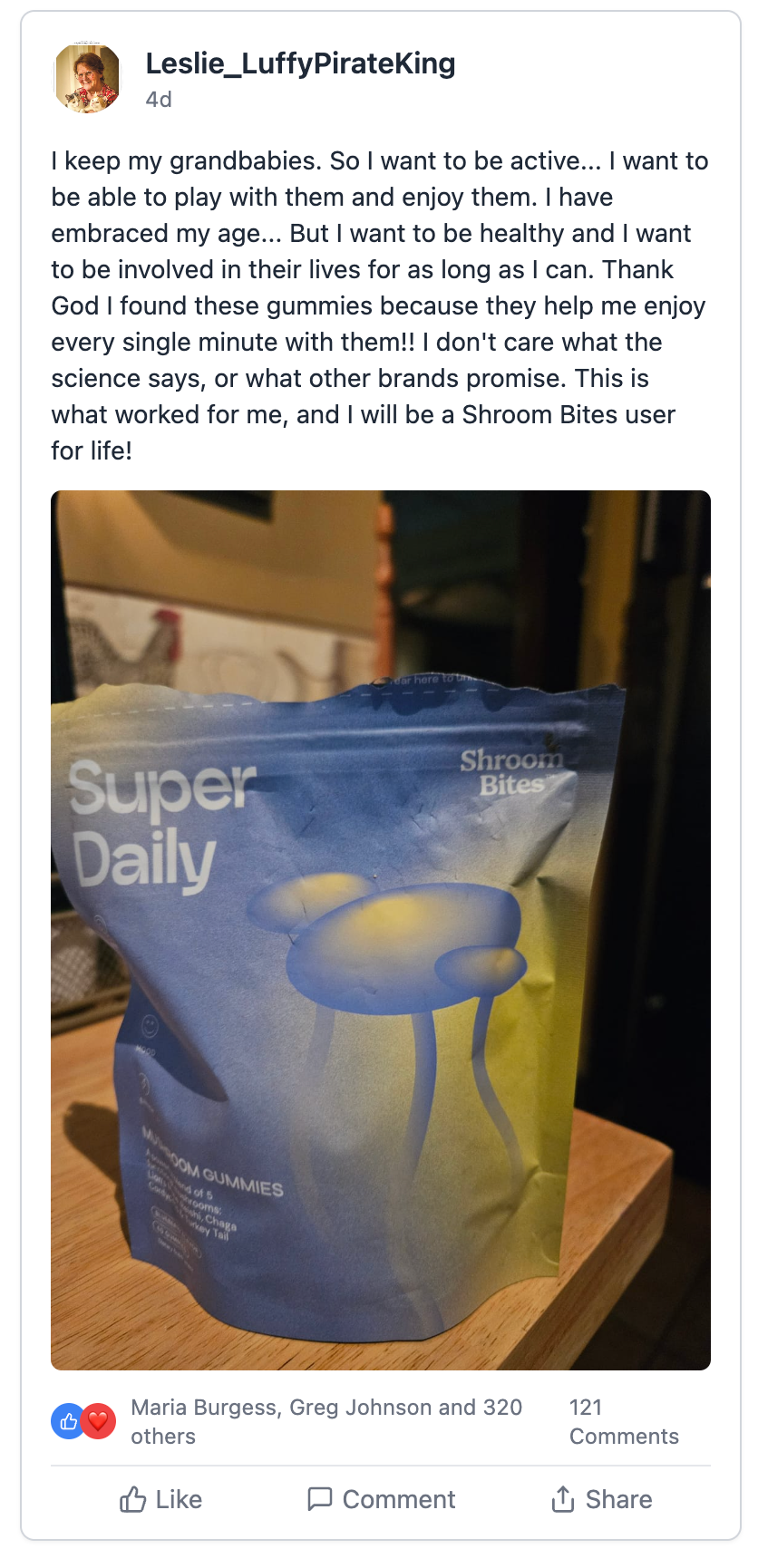Viewport: 758px width, 1568px height.
Task: See who reacted: Maria Burgess and others
Action: click(x=326, y=1421)
